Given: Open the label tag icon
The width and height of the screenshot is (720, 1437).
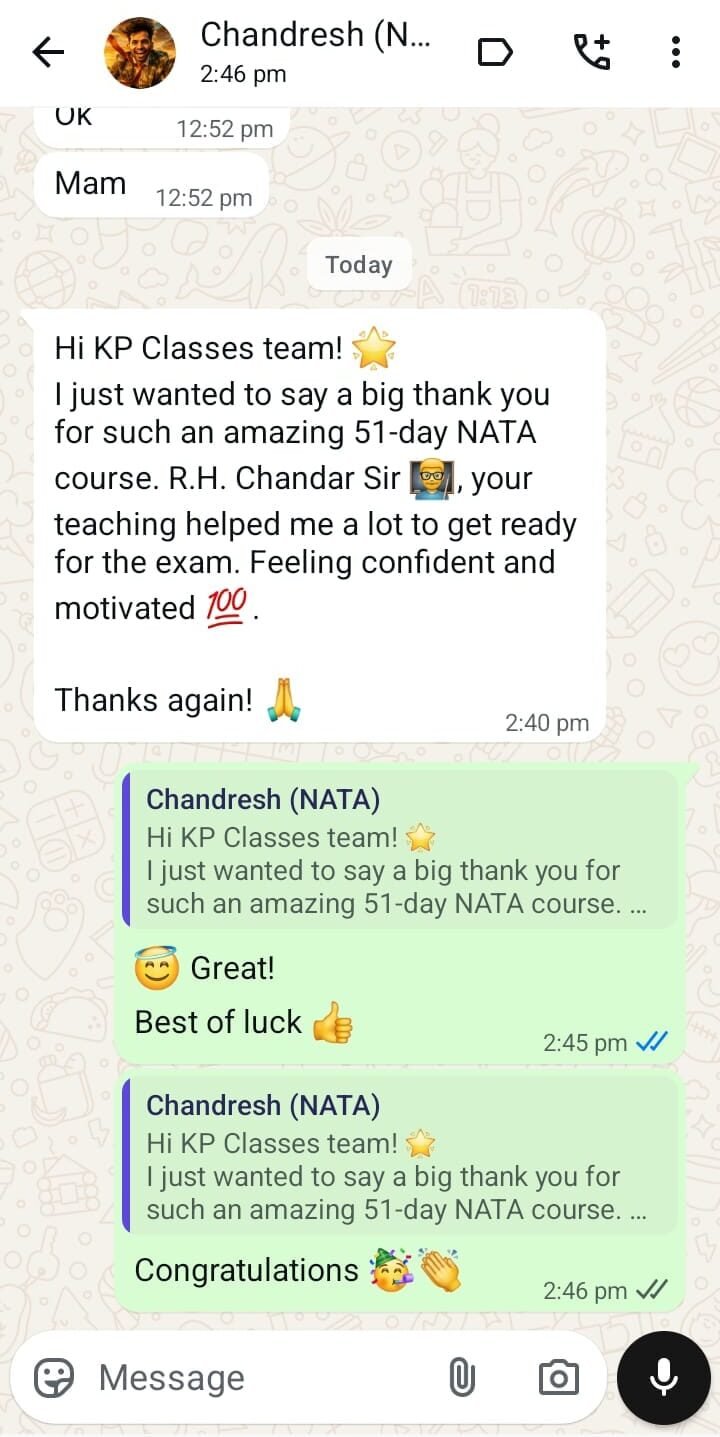Looking at the screenshot, I should 495,52.
